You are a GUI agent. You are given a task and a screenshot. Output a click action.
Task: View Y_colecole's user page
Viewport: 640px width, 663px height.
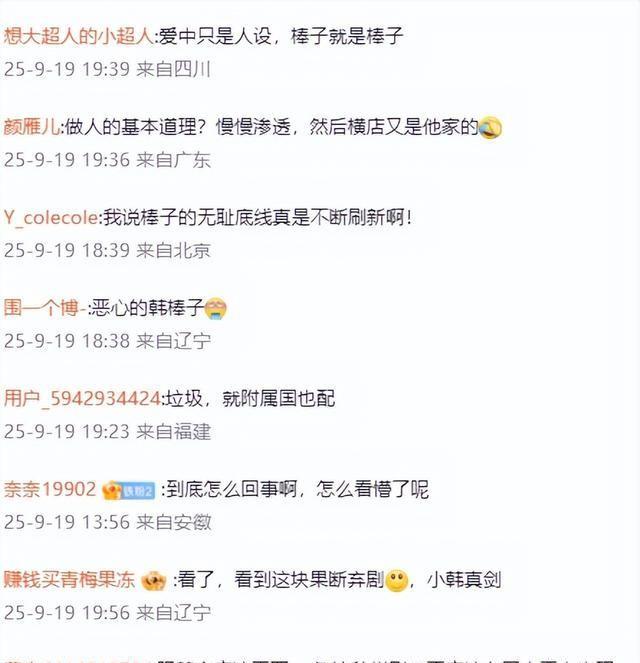(x=50, y=217)
